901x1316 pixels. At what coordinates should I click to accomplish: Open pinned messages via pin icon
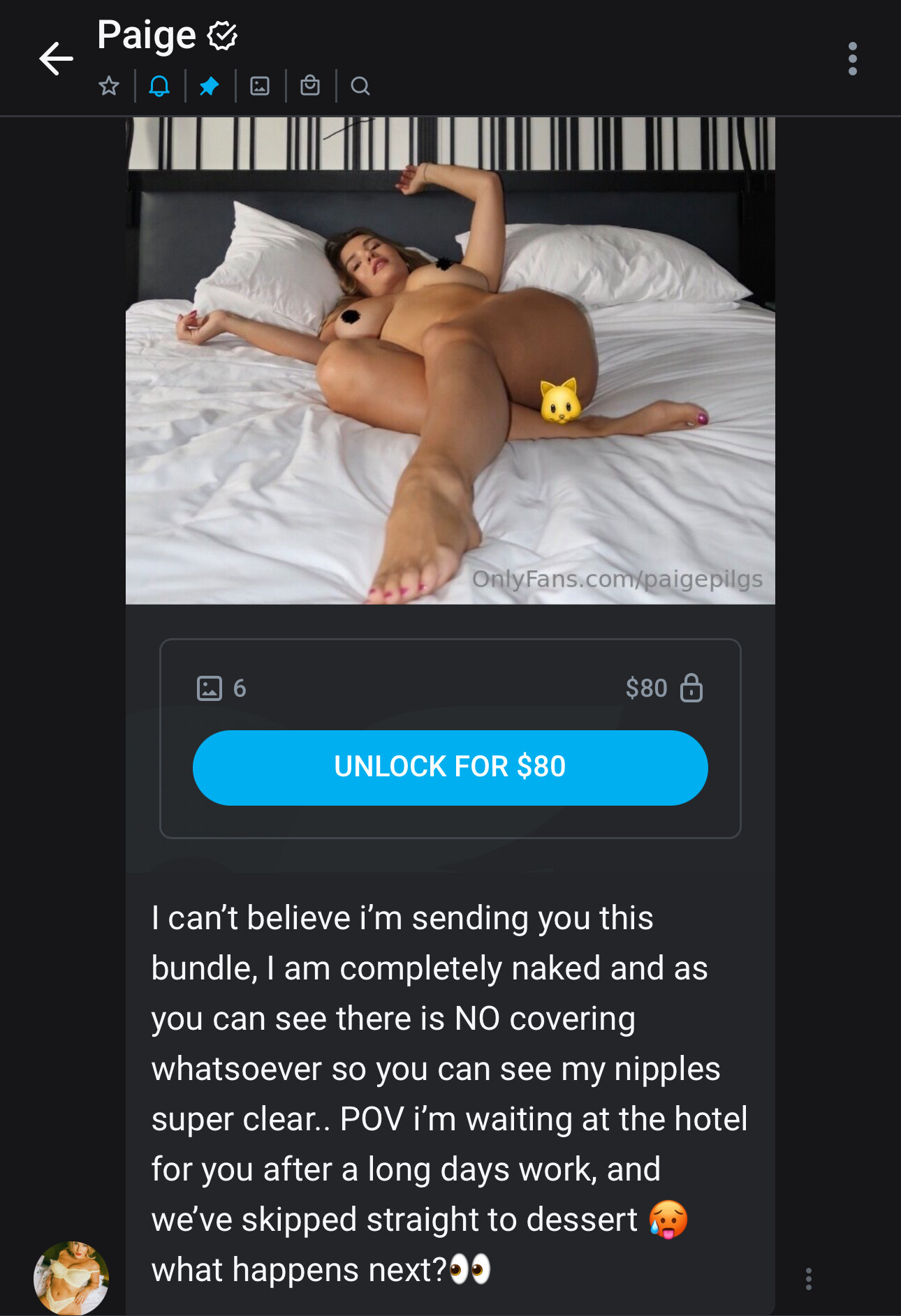click(x=210, y=86)
